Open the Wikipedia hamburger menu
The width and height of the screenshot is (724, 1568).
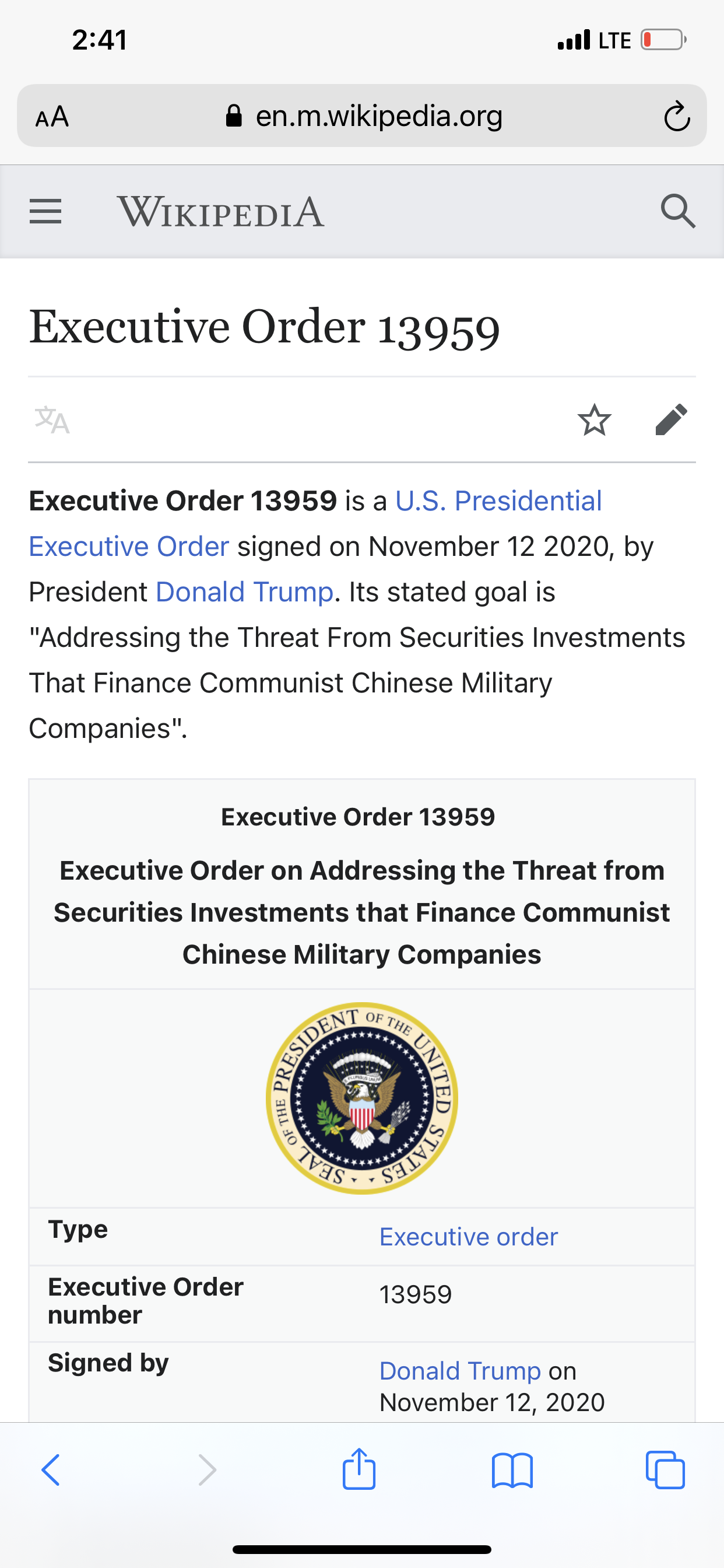tap(45, 211)
